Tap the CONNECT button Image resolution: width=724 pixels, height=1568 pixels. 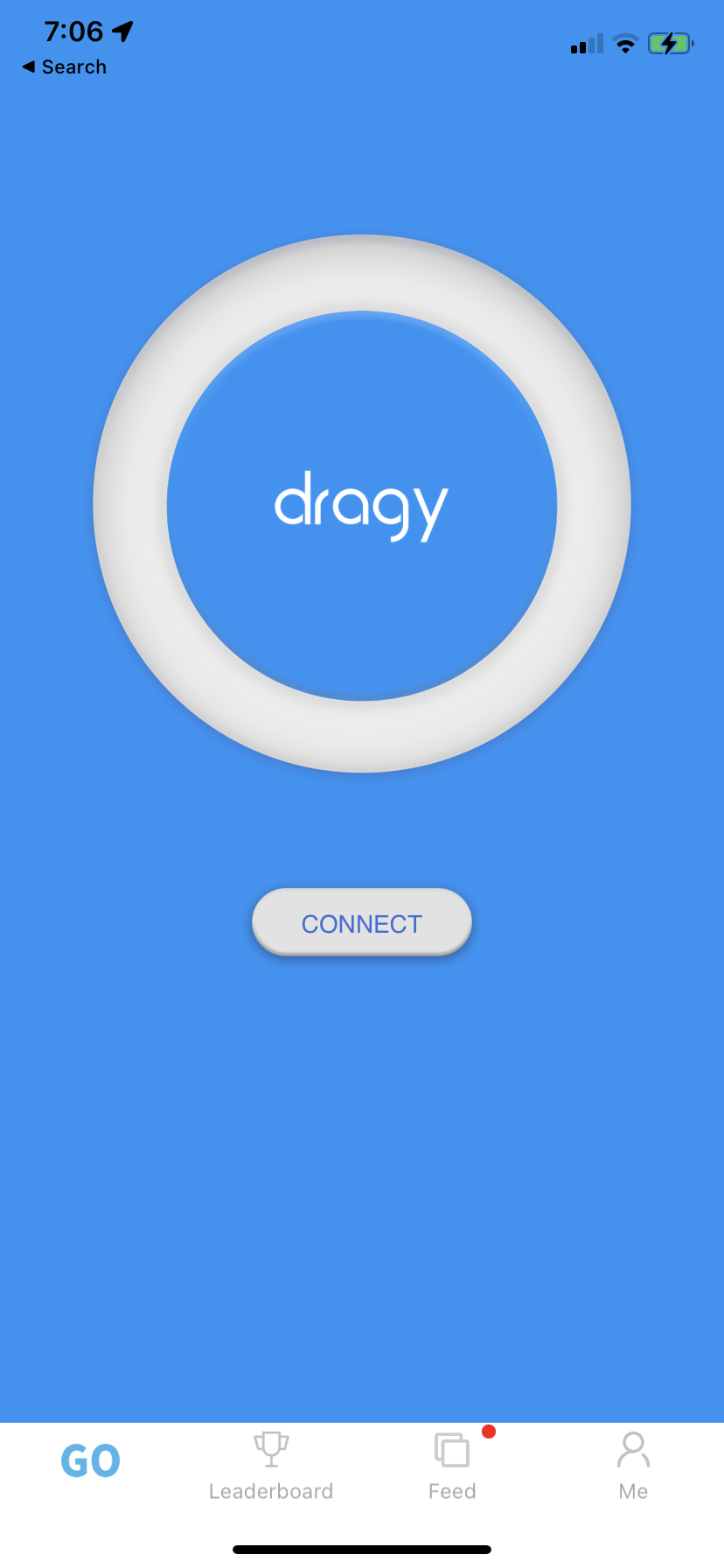coord(362,922)
